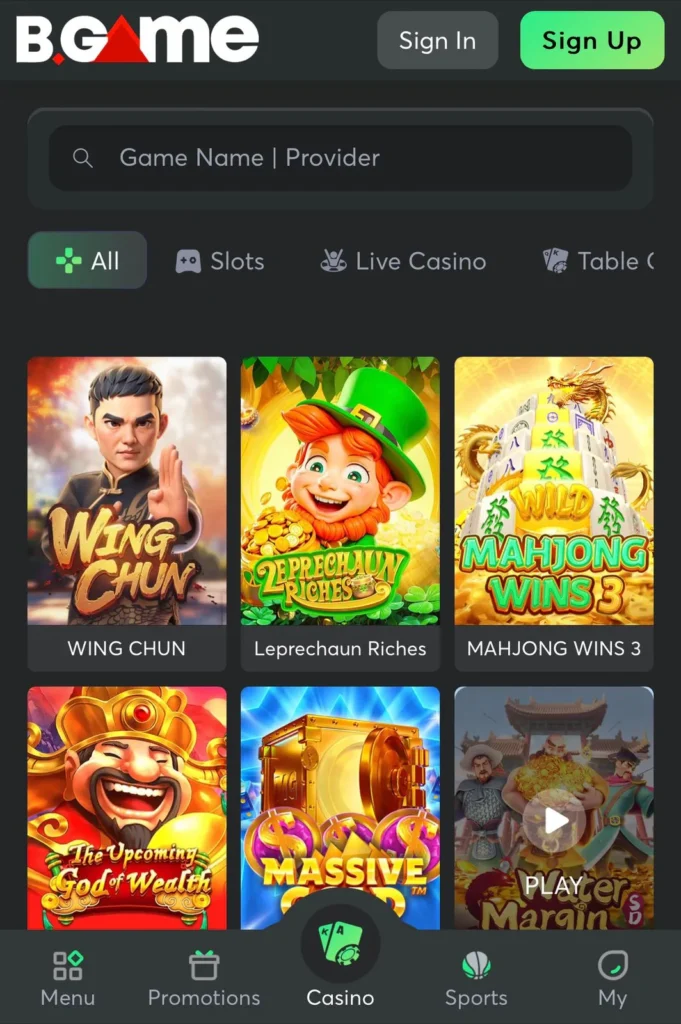Screen dimensions: 681x1024
Task: Open the My account tab
Action: coord(612,979)
